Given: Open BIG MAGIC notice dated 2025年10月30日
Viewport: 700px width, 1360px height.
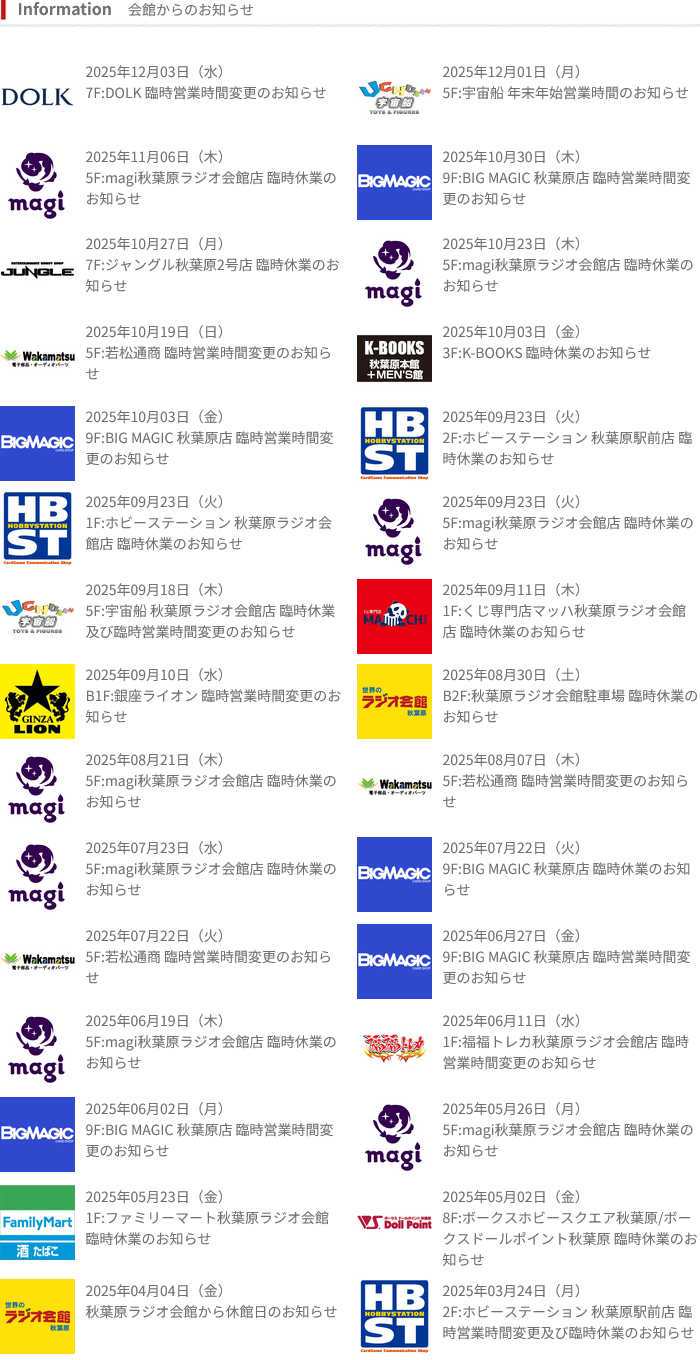Looking at the screenshot, I should coord(566,178).
